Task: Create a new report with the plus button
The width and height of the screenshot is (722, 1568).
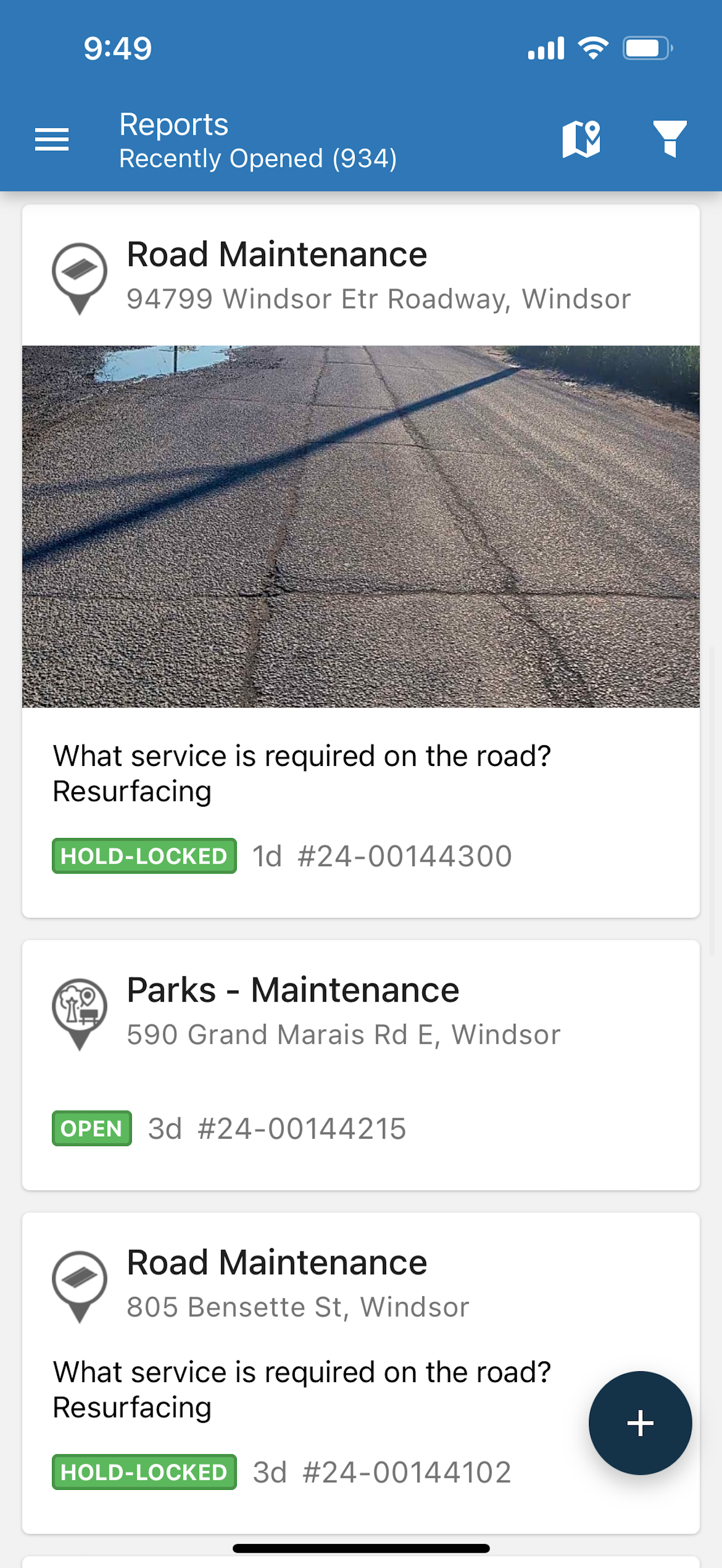Action: (639, 1423)
